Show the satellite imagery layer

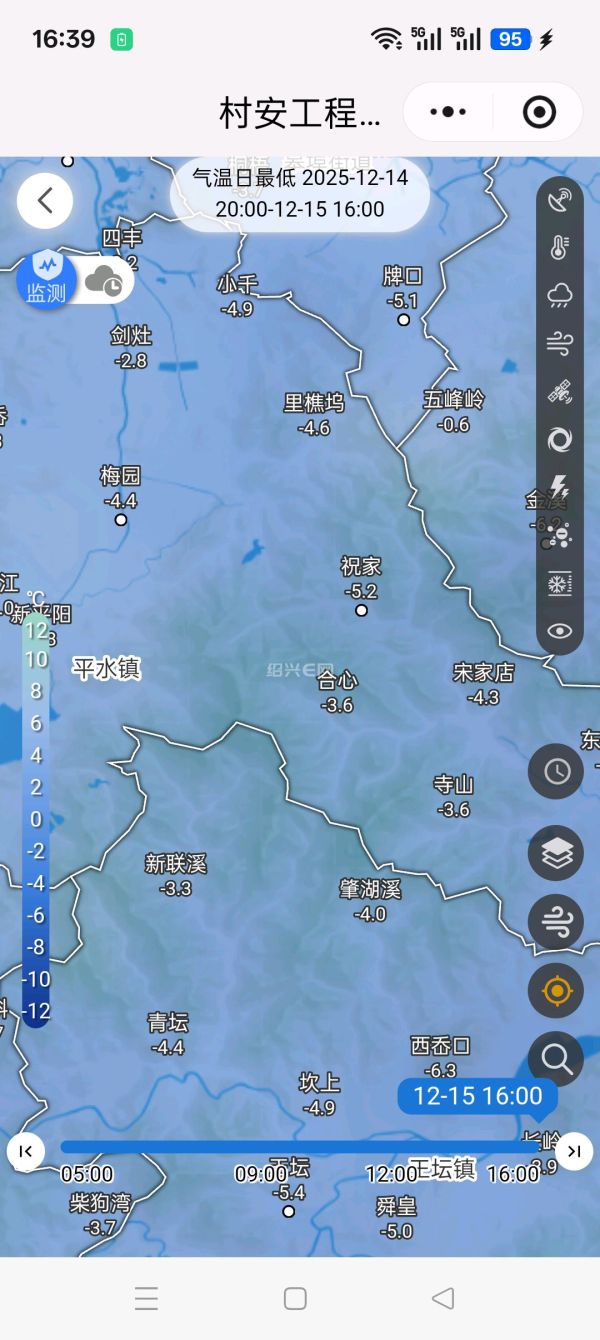tap(560, 392)
